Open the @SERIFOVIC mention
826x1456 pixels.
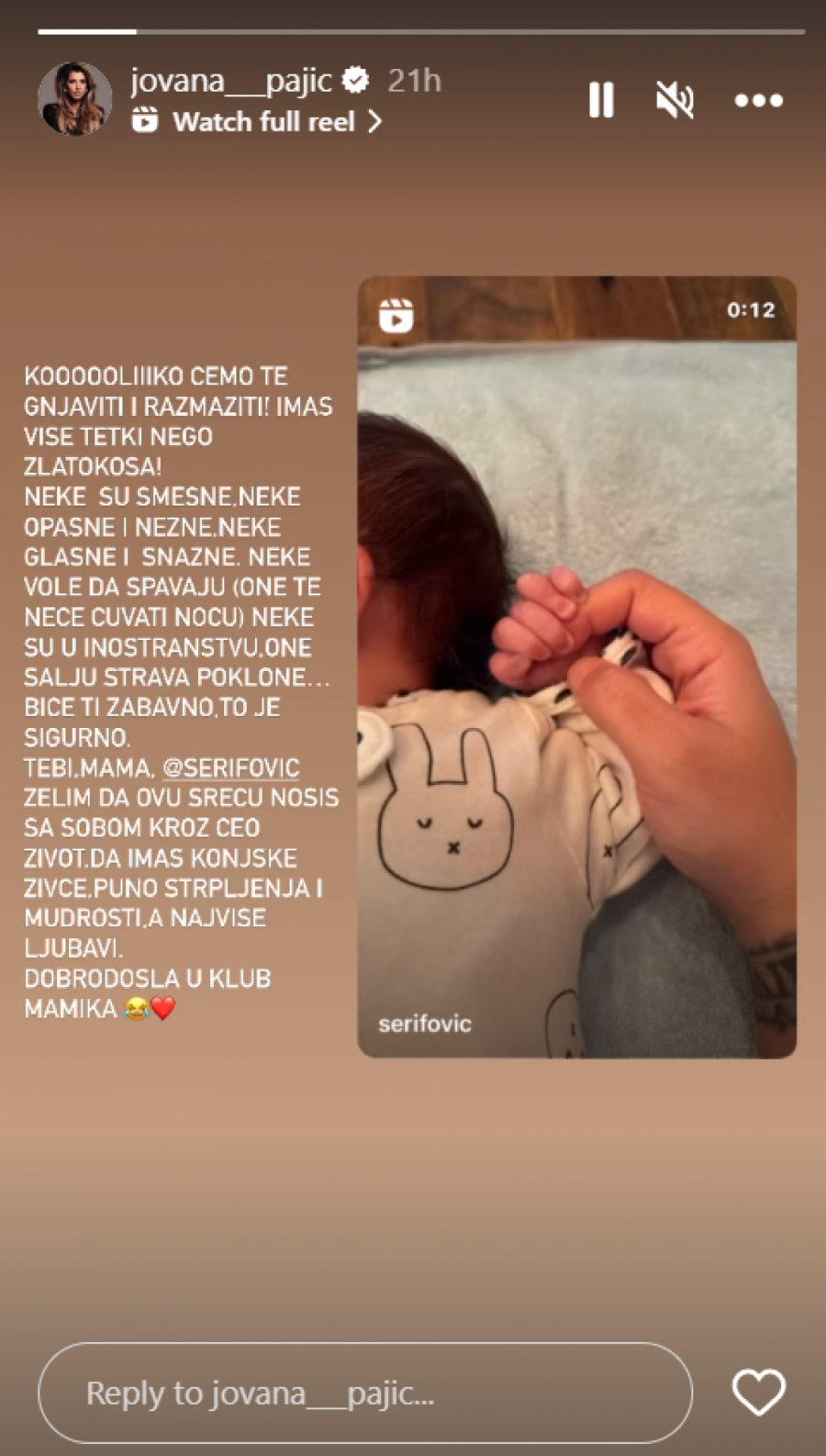pyautogui.click(x=230, y=767)
